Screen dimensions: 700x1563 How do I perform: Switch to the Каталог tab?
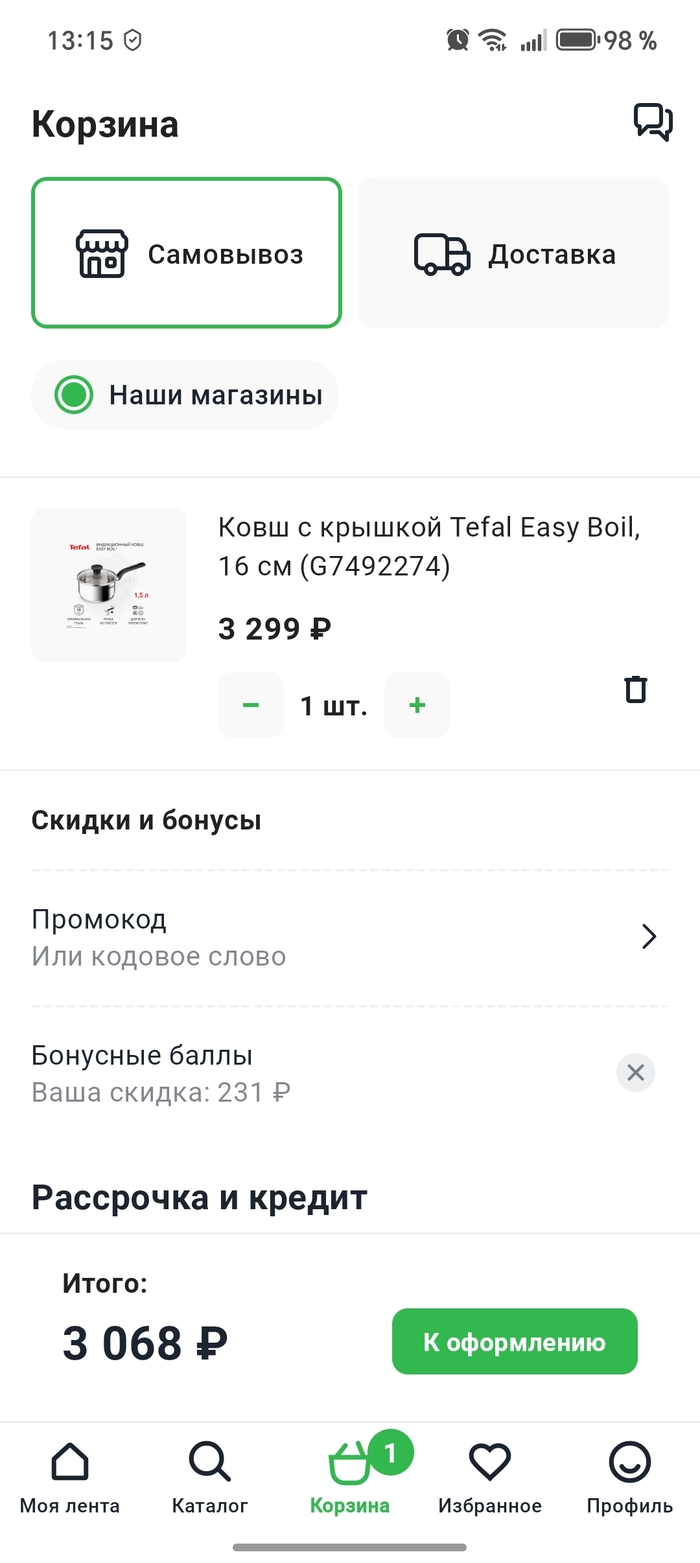[210, 1478]
